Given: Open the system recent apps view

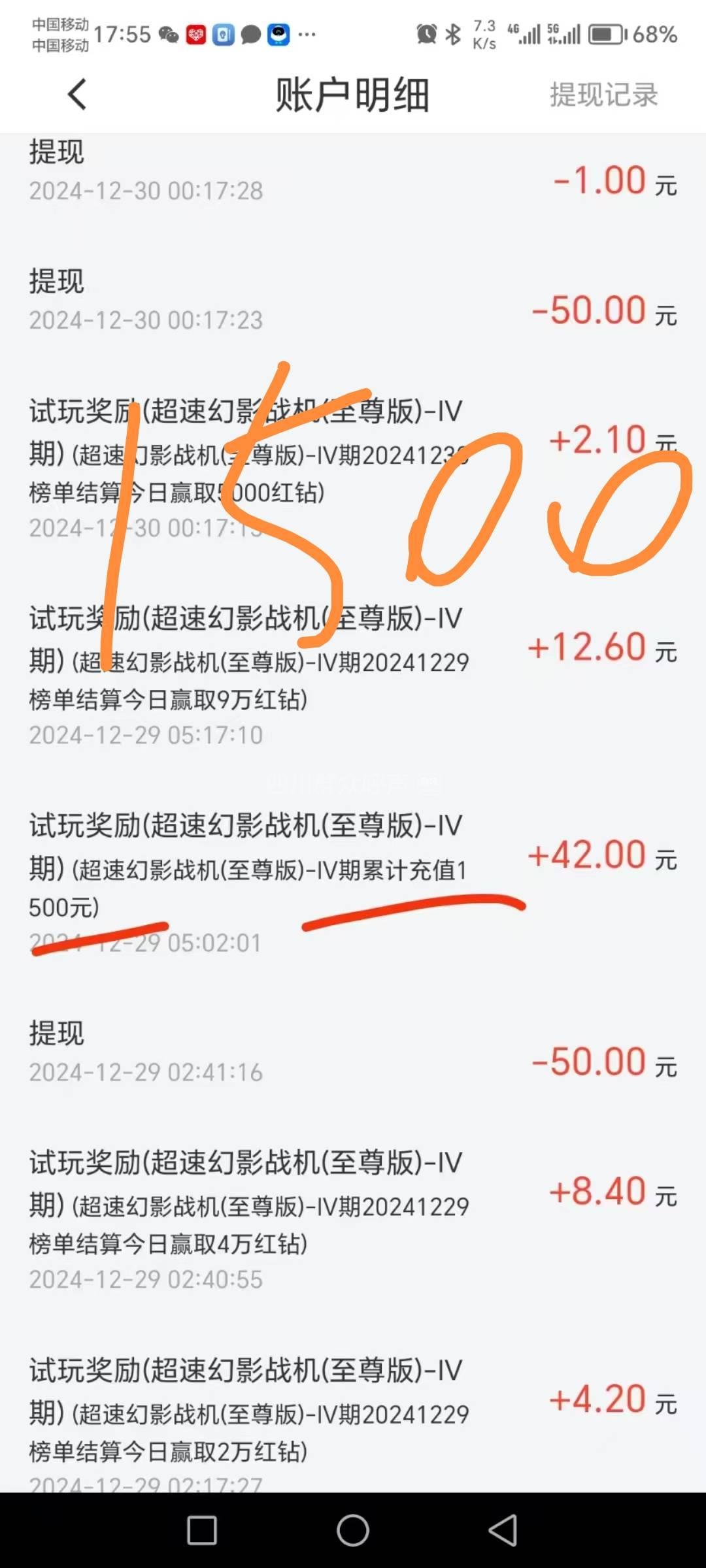Looking at the screenshot, I should click(202, 1530).
